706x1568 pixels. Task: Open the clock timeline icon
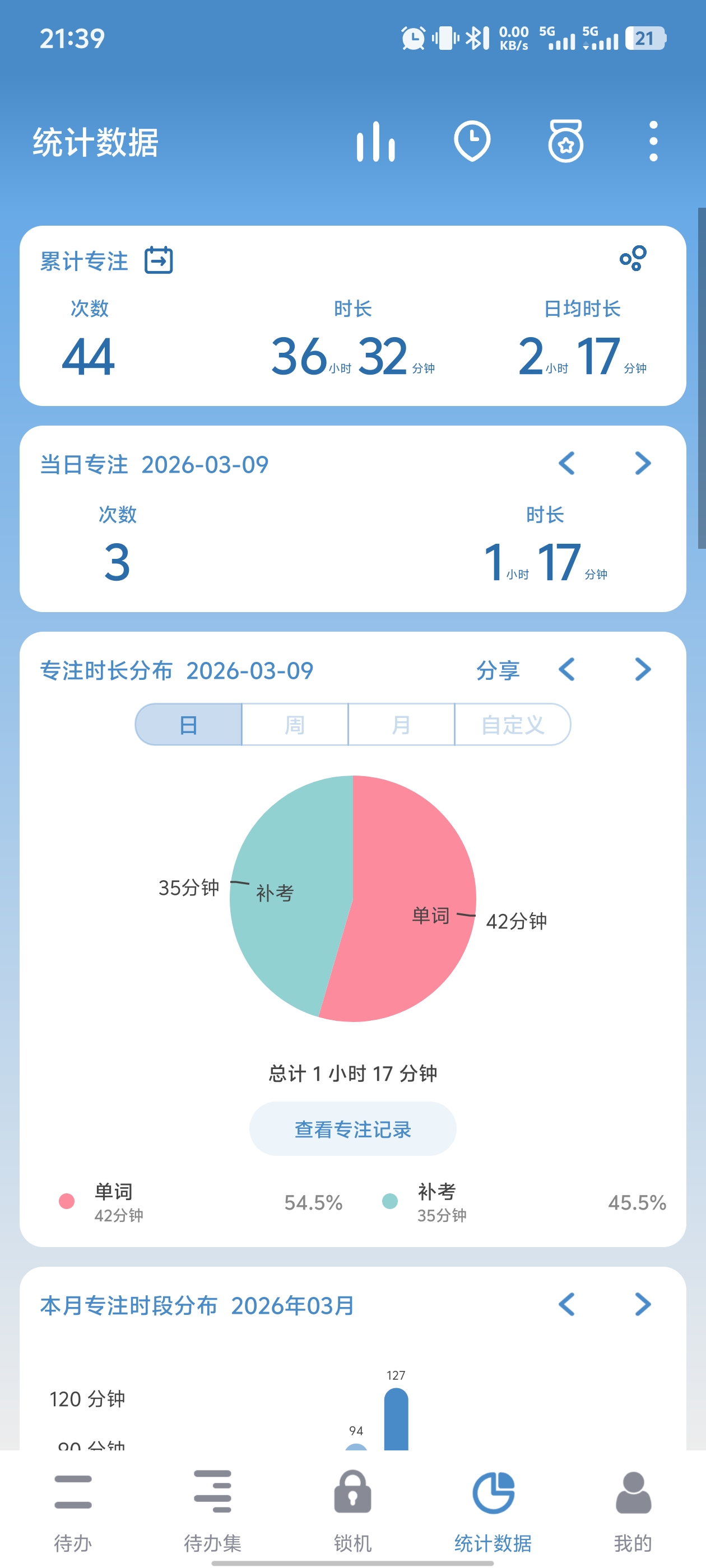pos(472,142)
